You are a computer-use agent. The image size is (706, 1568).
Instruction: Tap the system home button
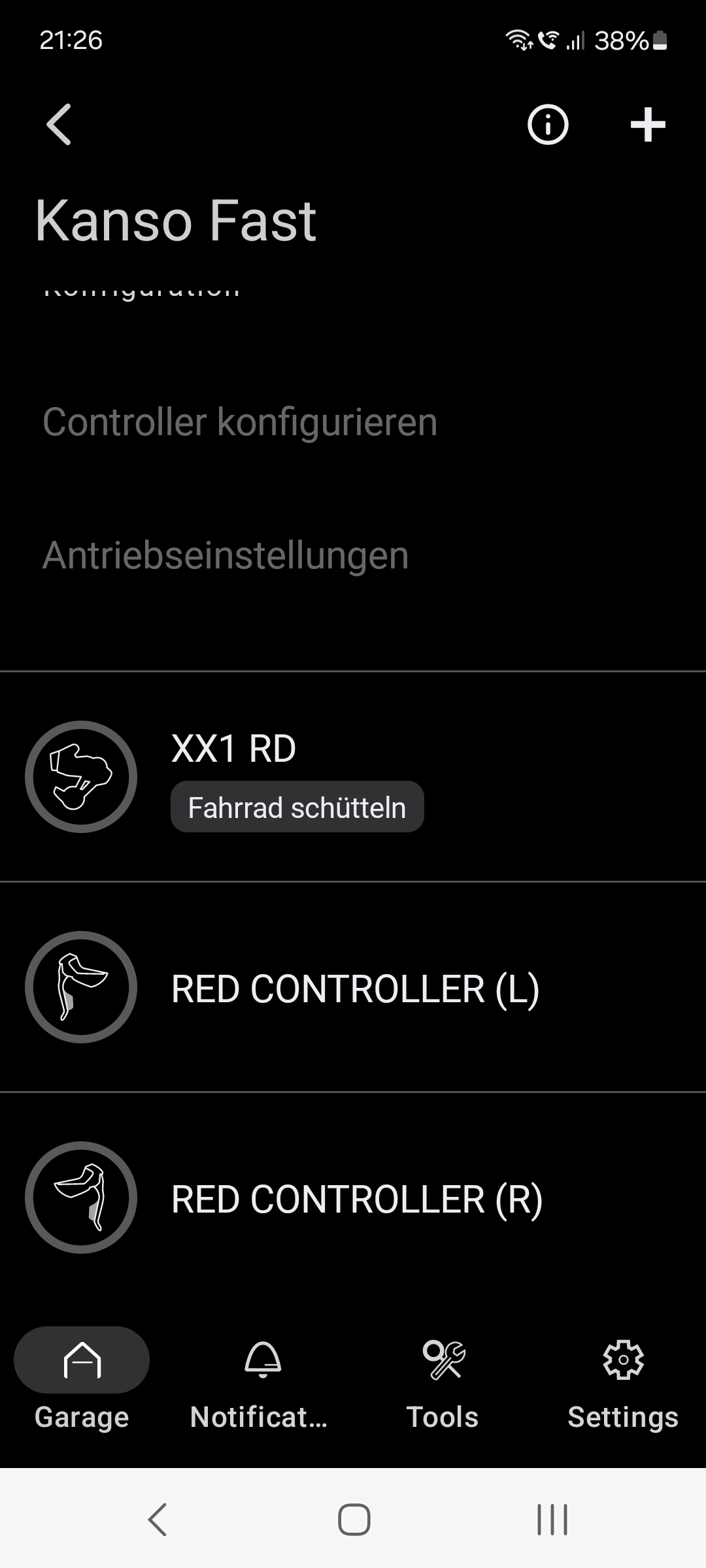(x=354, y=1519)
